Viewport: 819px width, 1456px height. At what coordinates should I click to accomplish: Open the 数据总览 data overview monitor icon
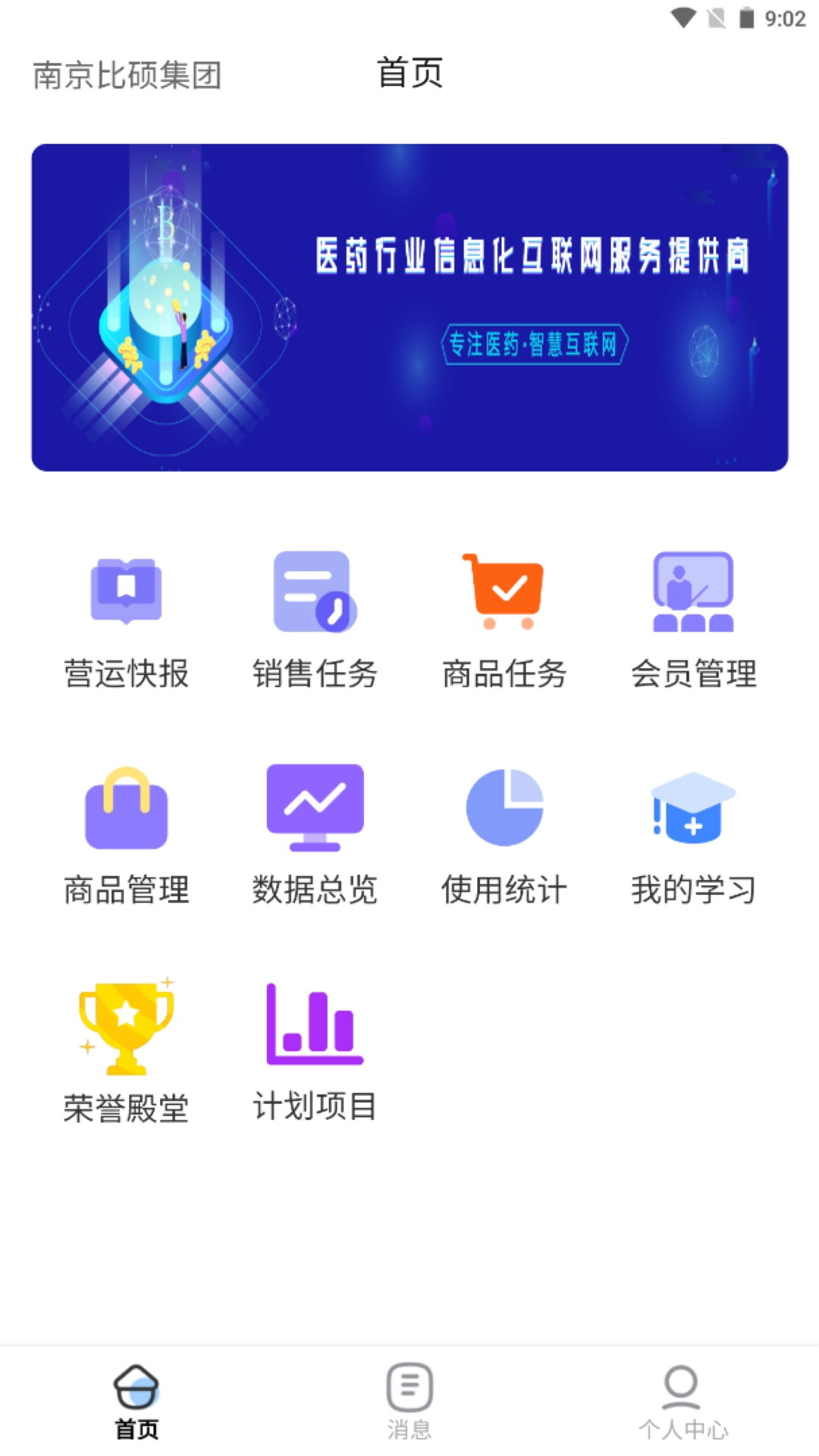(x=314, y=808)
